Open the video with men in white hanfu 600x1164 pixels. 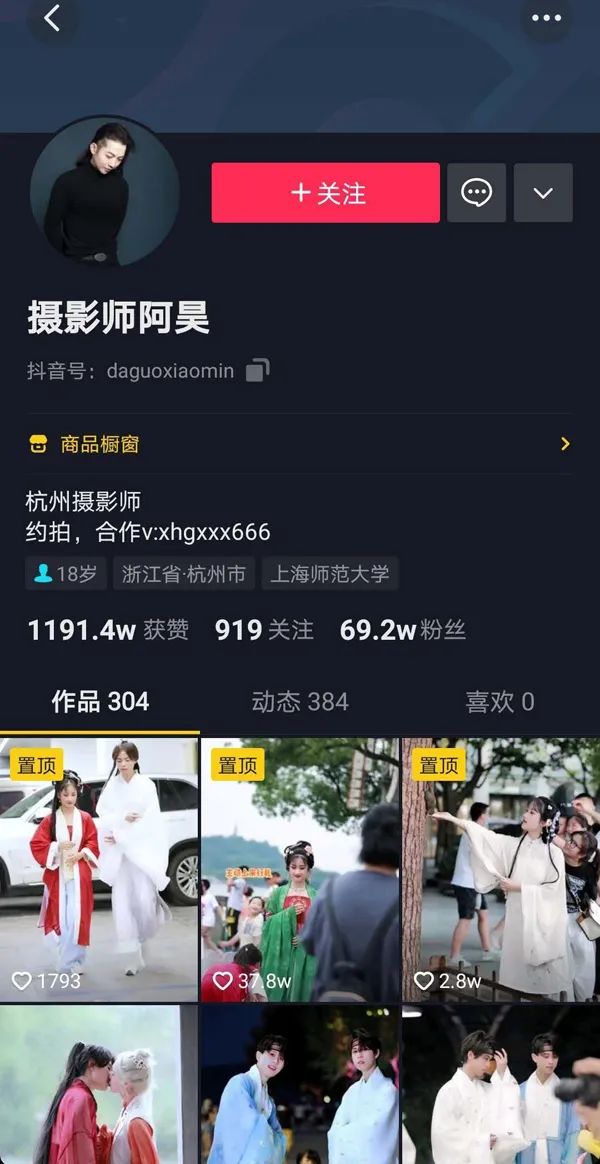click(500, 1085)
